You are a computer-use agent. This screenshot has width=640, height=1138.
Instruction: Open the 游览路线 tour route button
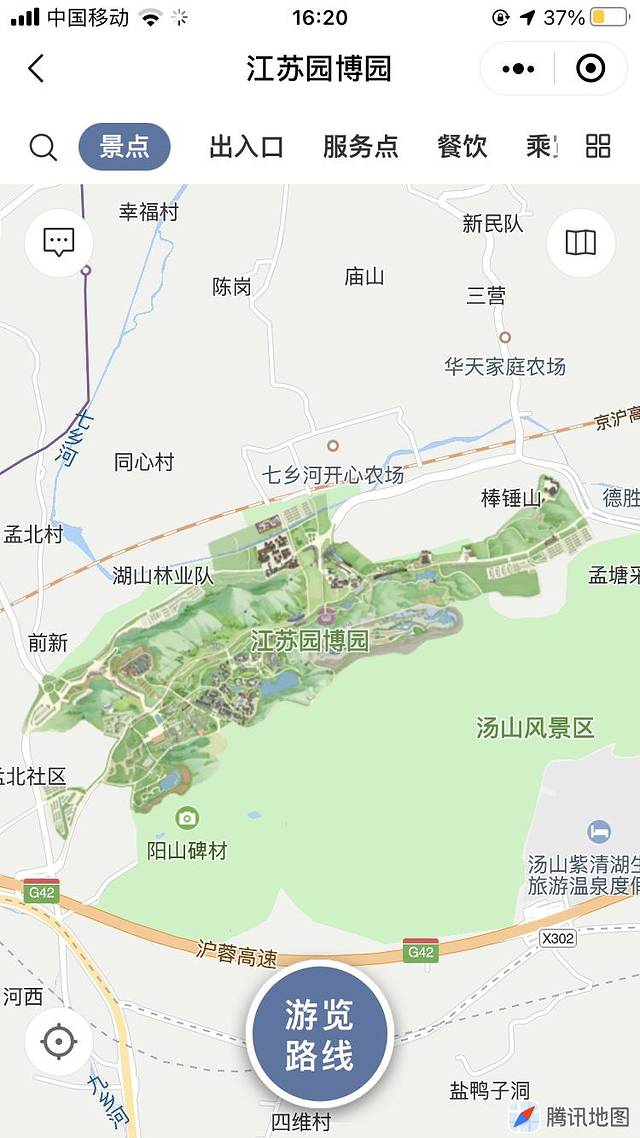[x=319, y=1034]
